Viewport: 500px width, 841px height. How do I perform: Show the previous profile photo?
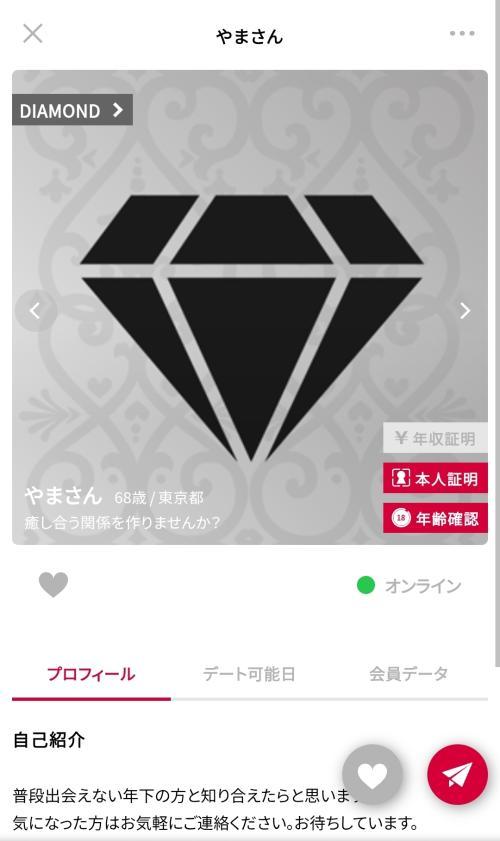[35, 311]
